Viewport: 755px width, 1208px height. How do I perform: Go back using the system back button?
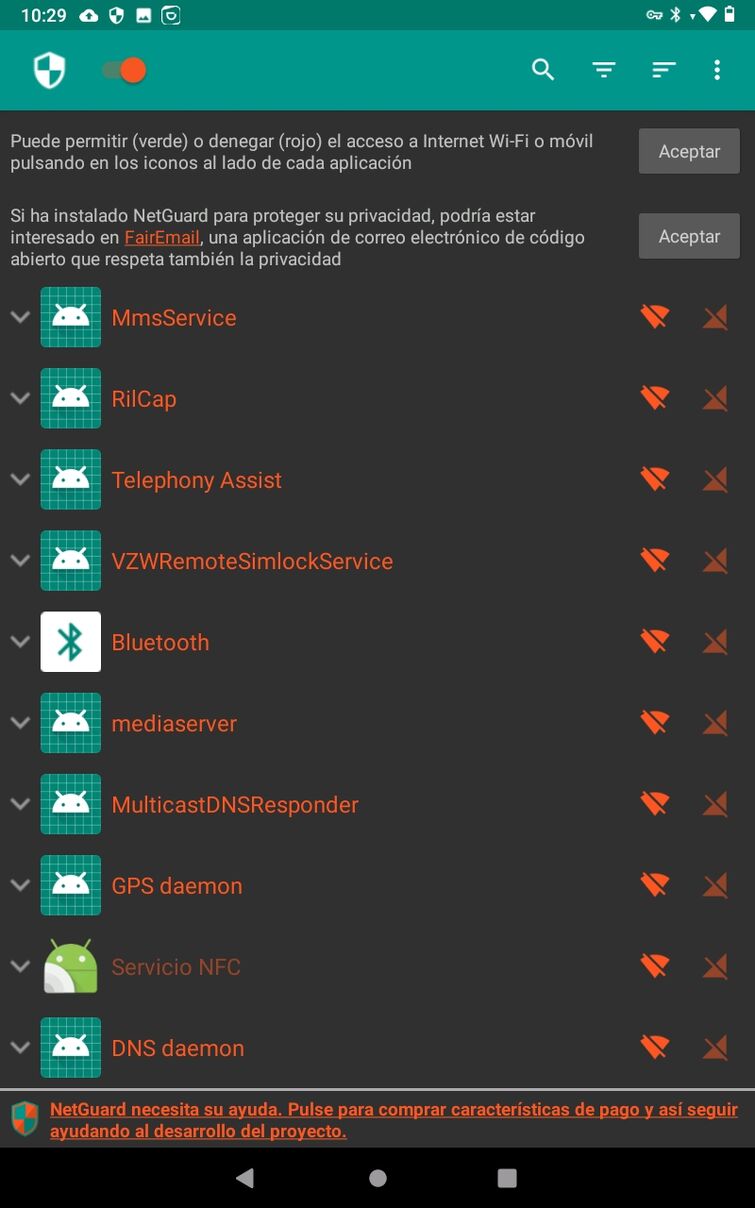coord(245,1178)
